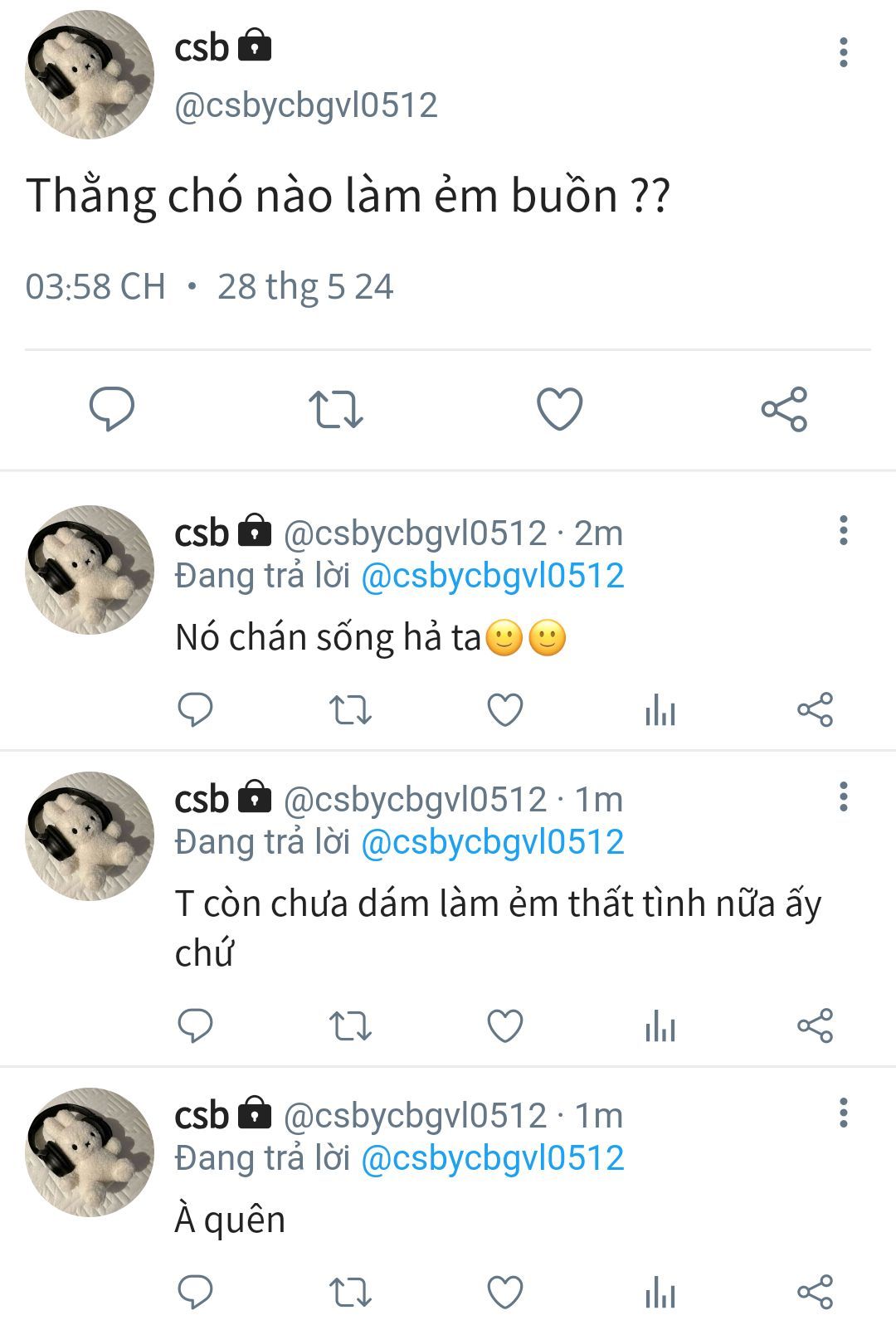Open overflow menu on "À quên" reply
Viewport: 896px width, 1320px height.
[843, 1113]
